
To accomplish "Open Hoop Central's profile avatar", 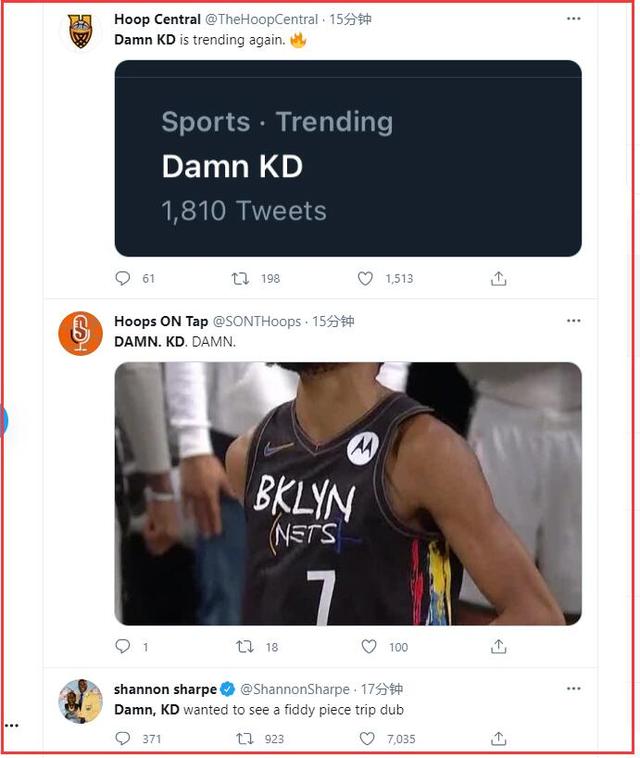I will 80,31.
